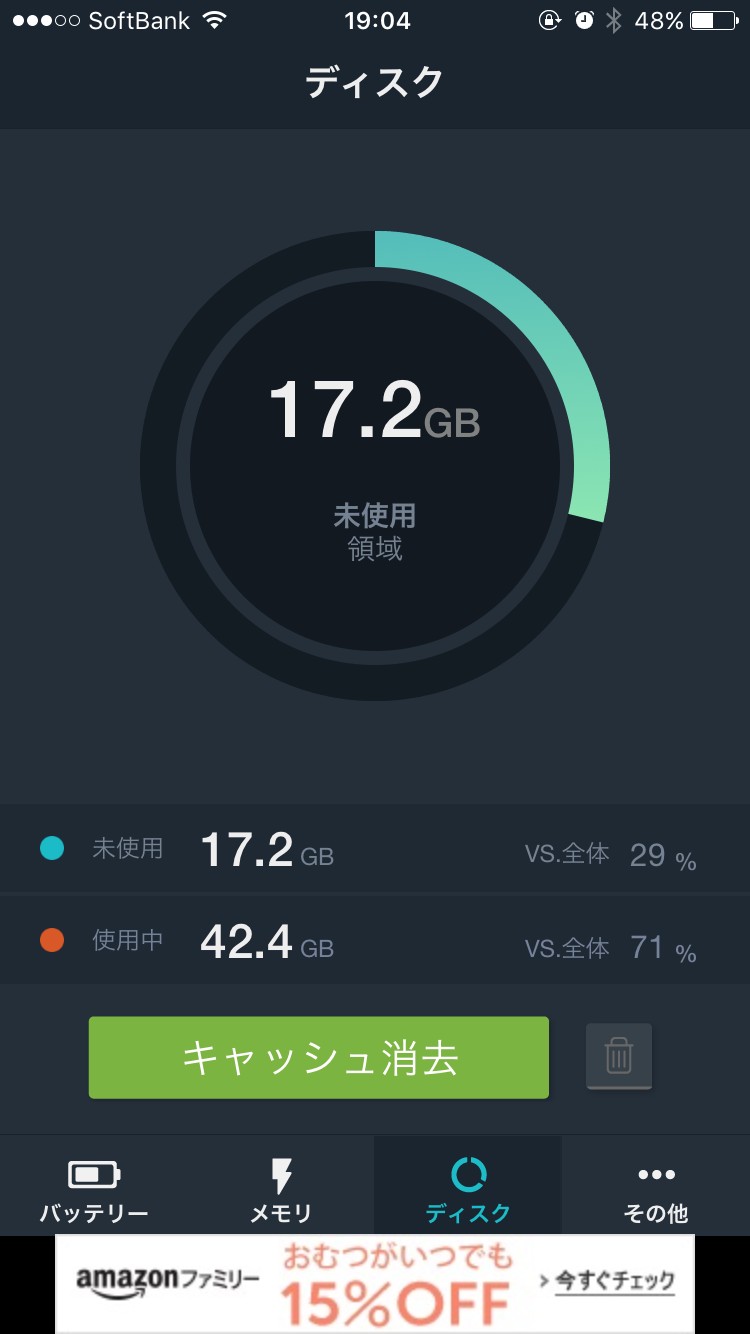
Task: Switch to the バッテリー tab
Action: point(94,1190)
